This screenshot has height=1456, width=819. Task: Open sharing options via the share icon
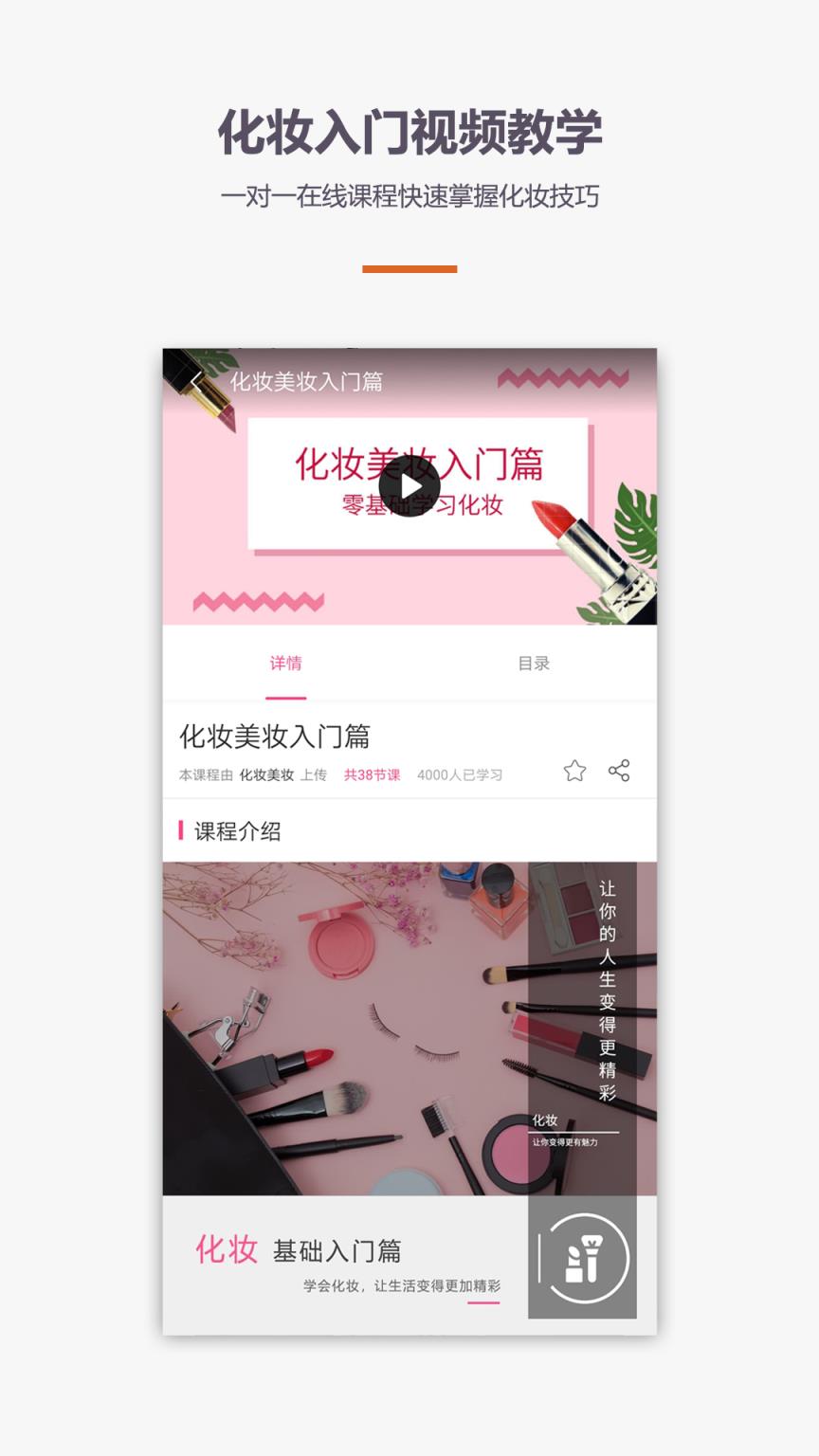[x=620, y=772]
